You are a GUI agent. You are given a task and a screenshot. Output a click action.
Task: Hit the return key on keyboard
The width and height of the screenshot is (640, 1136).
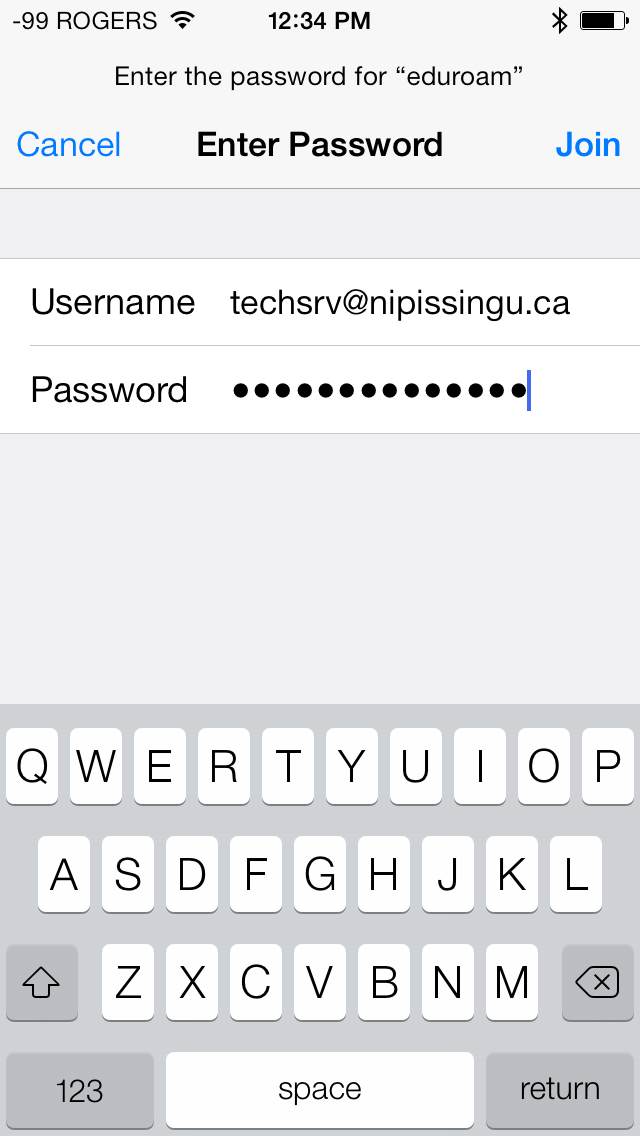tap(559, 1090)
